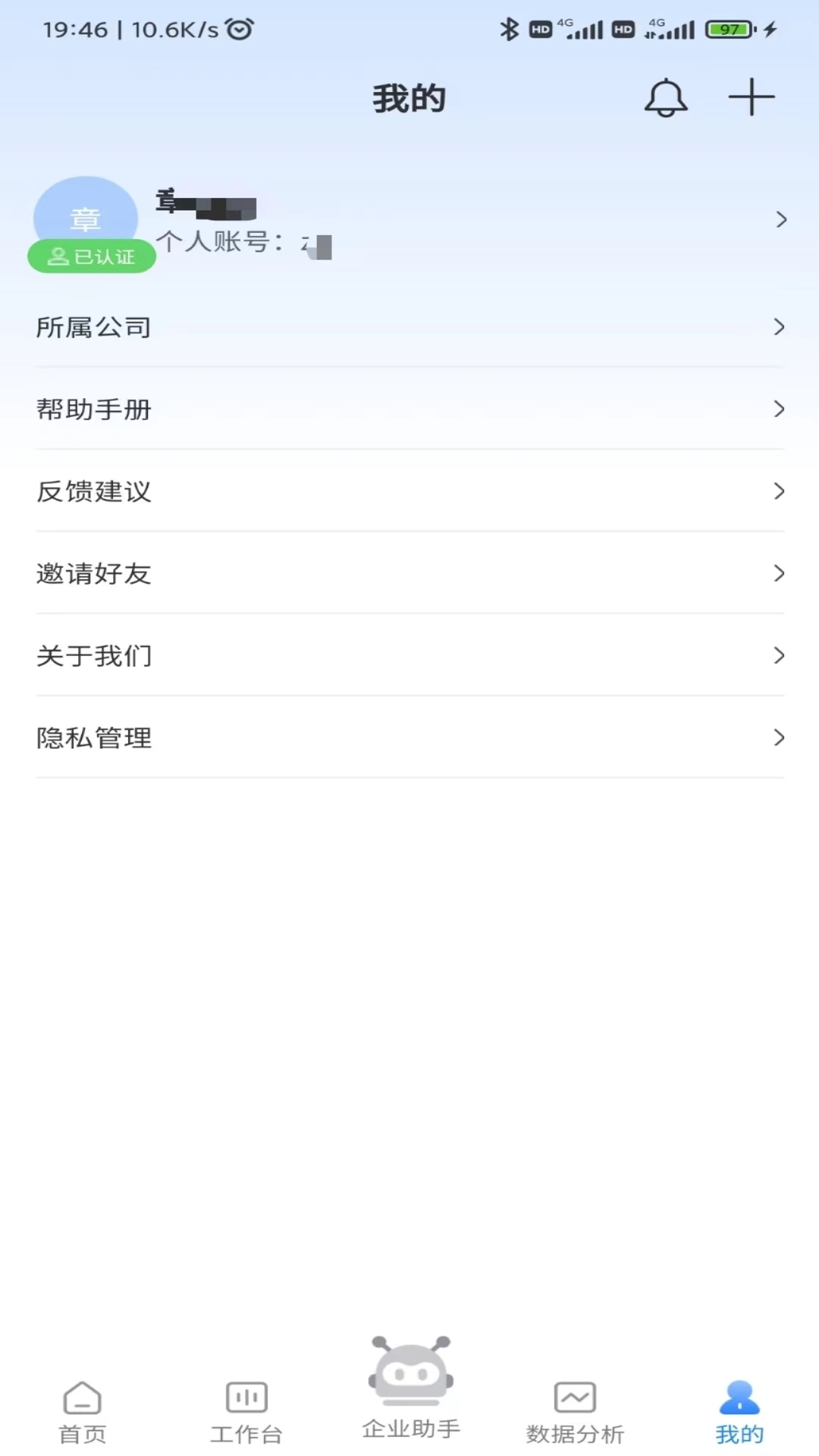819x1456 pixels.
Task: Tap the chevron next to the profile name
Action: [783, 220]
